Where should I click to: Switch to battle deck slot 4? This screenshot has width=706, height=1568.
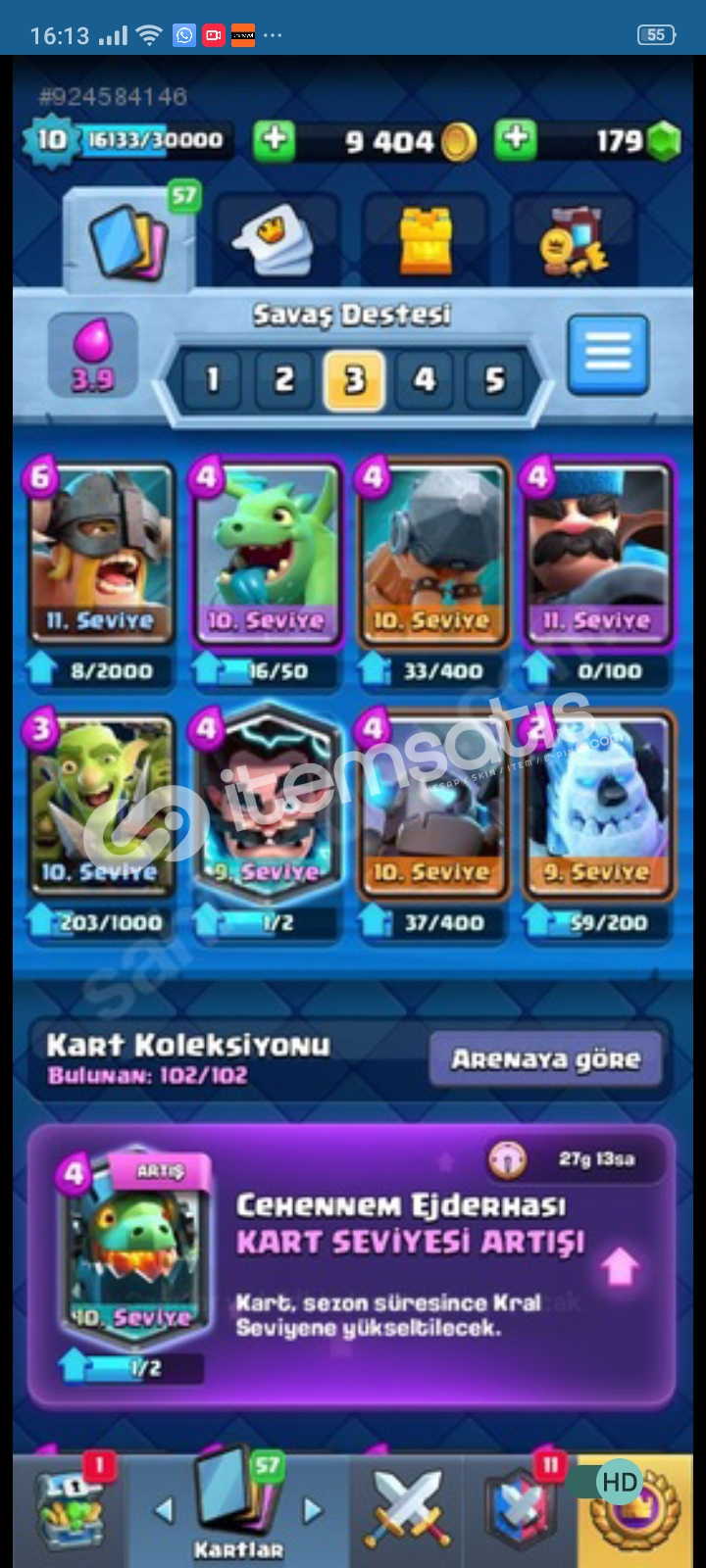425,380
